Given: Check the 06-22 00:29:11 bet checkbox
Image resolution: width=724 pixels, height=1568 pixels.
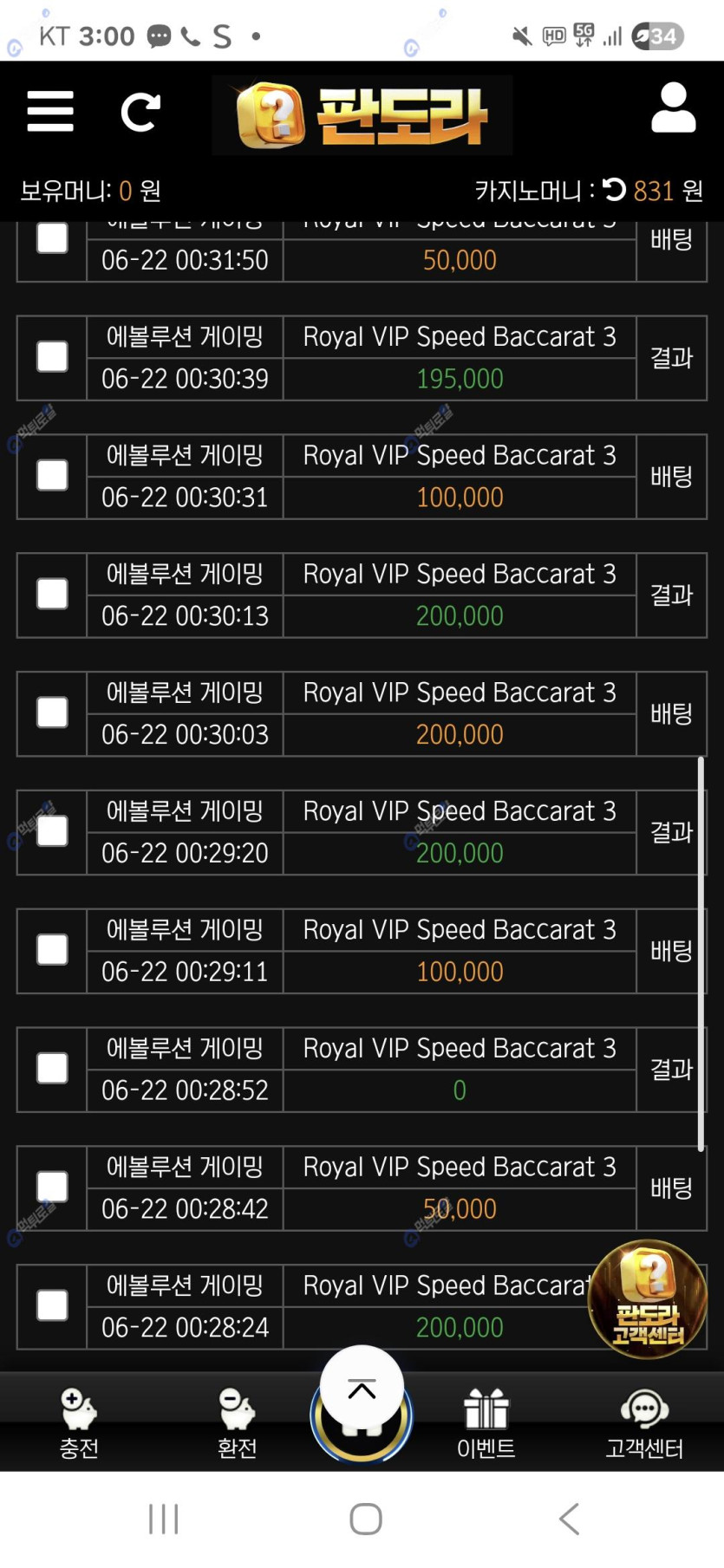Looking at the screenshot, I should click(x=53, y=949).
